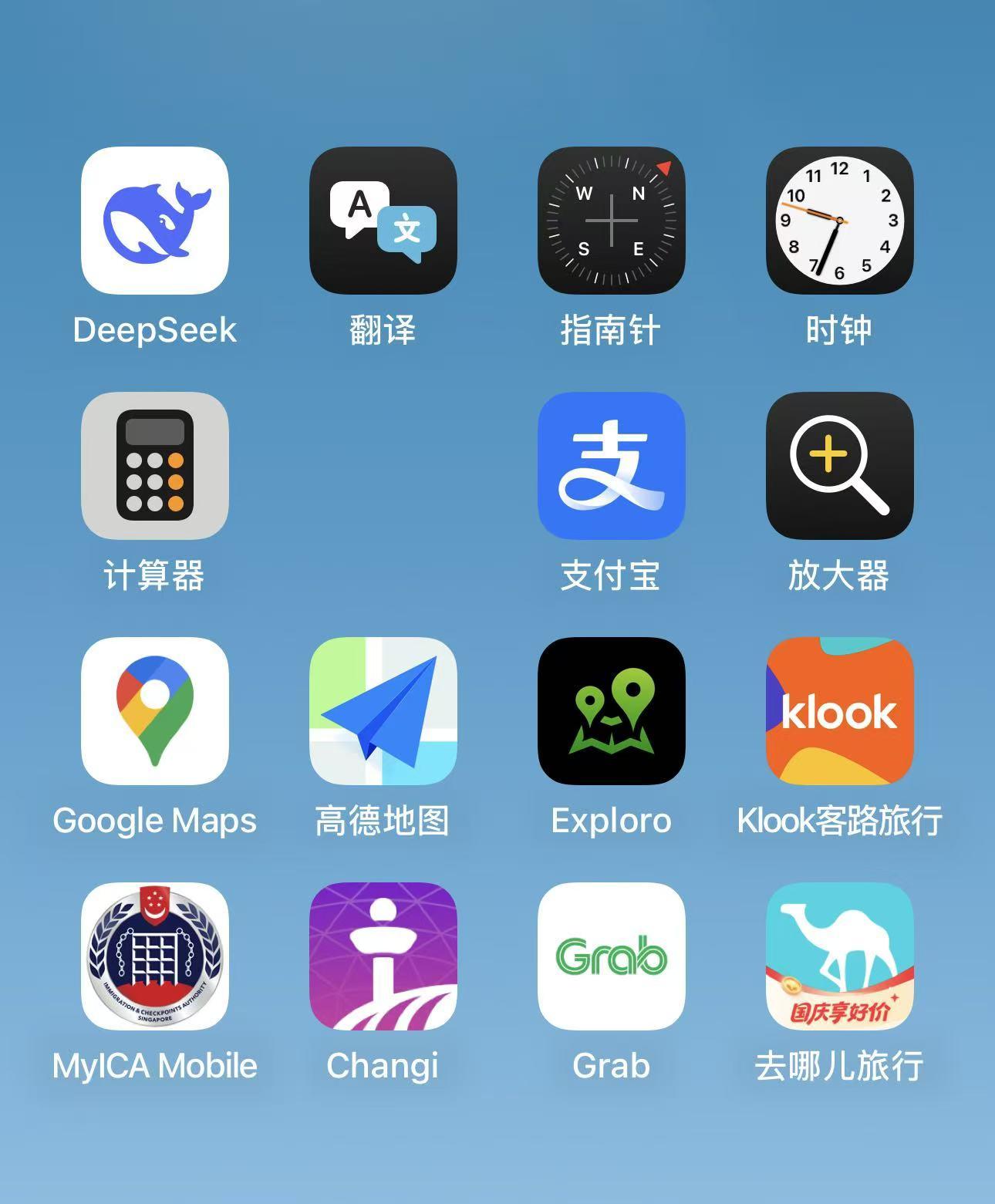Open 高德地图 Amap

pos(383,711)
